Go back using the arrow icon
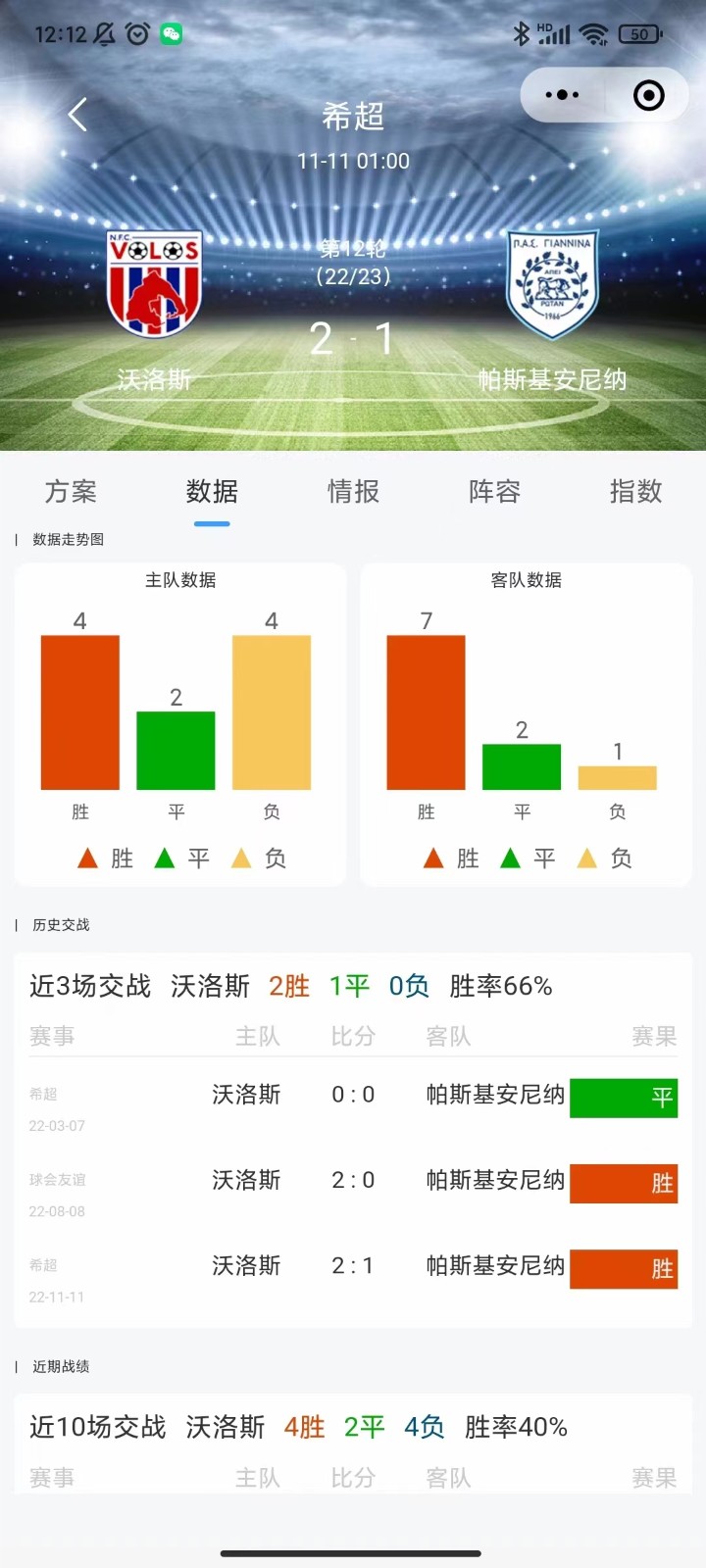Viewport: 706px width, 1568px height. [x=78, y=115]
